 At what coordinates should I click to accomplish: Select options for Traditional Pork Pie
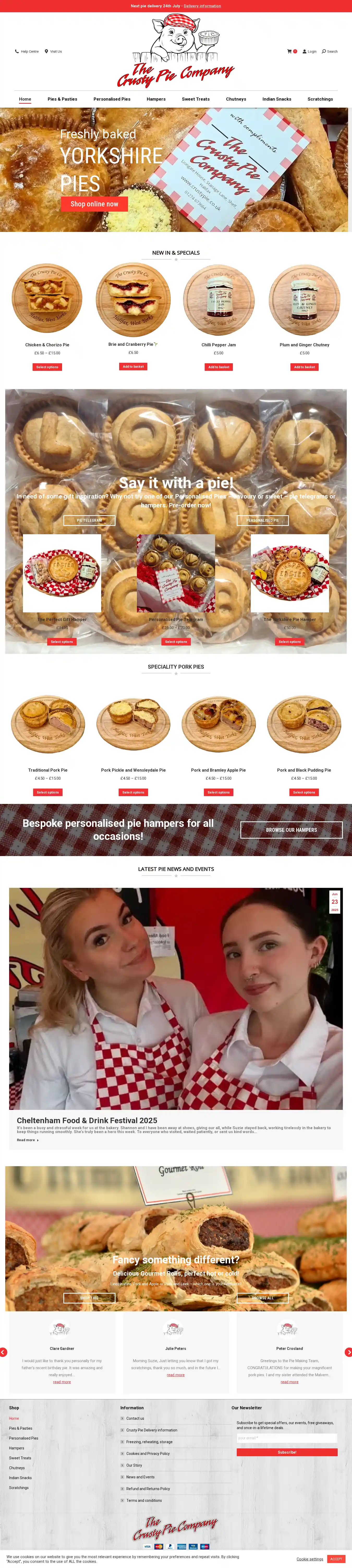tap(47, 792)
